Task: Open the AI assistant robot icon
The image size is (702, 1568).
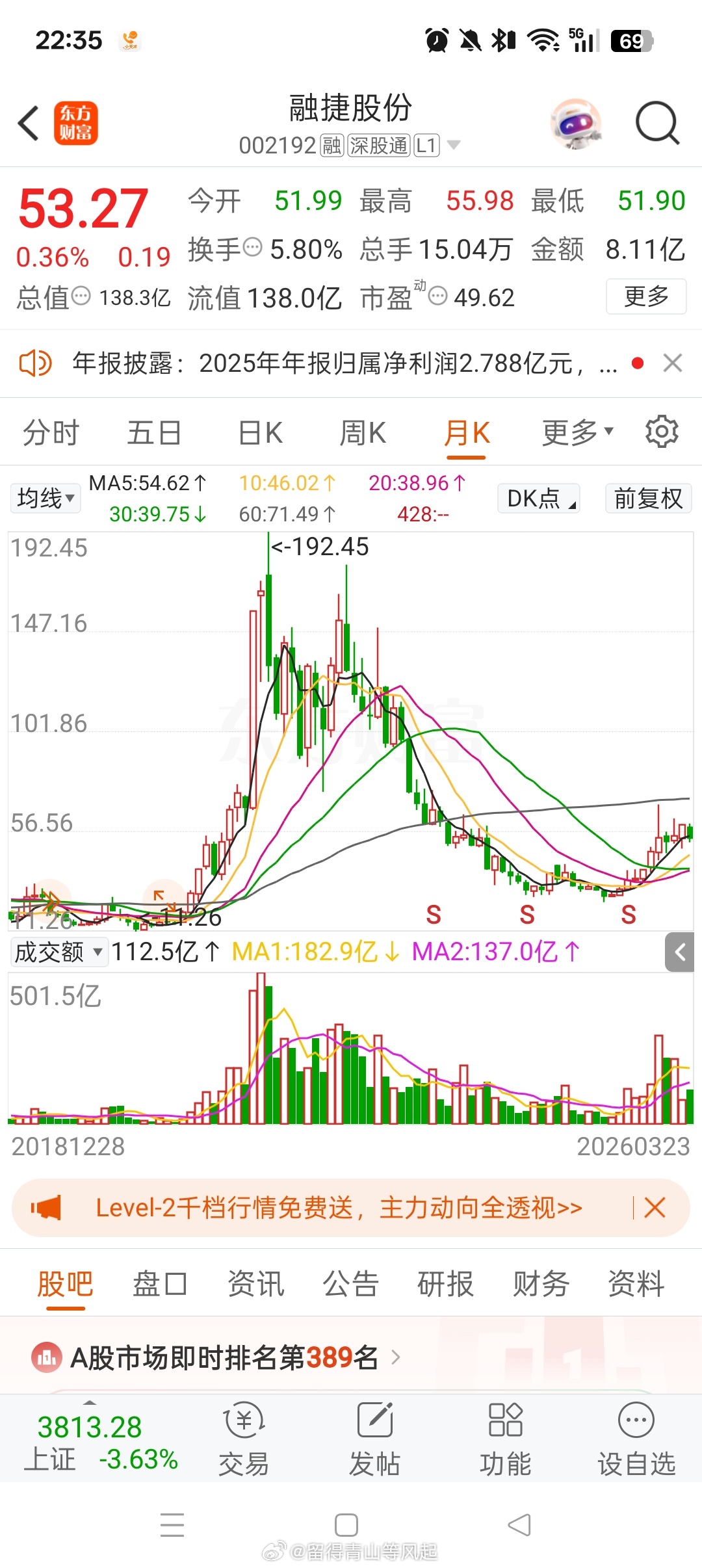Action: point(576,123)
